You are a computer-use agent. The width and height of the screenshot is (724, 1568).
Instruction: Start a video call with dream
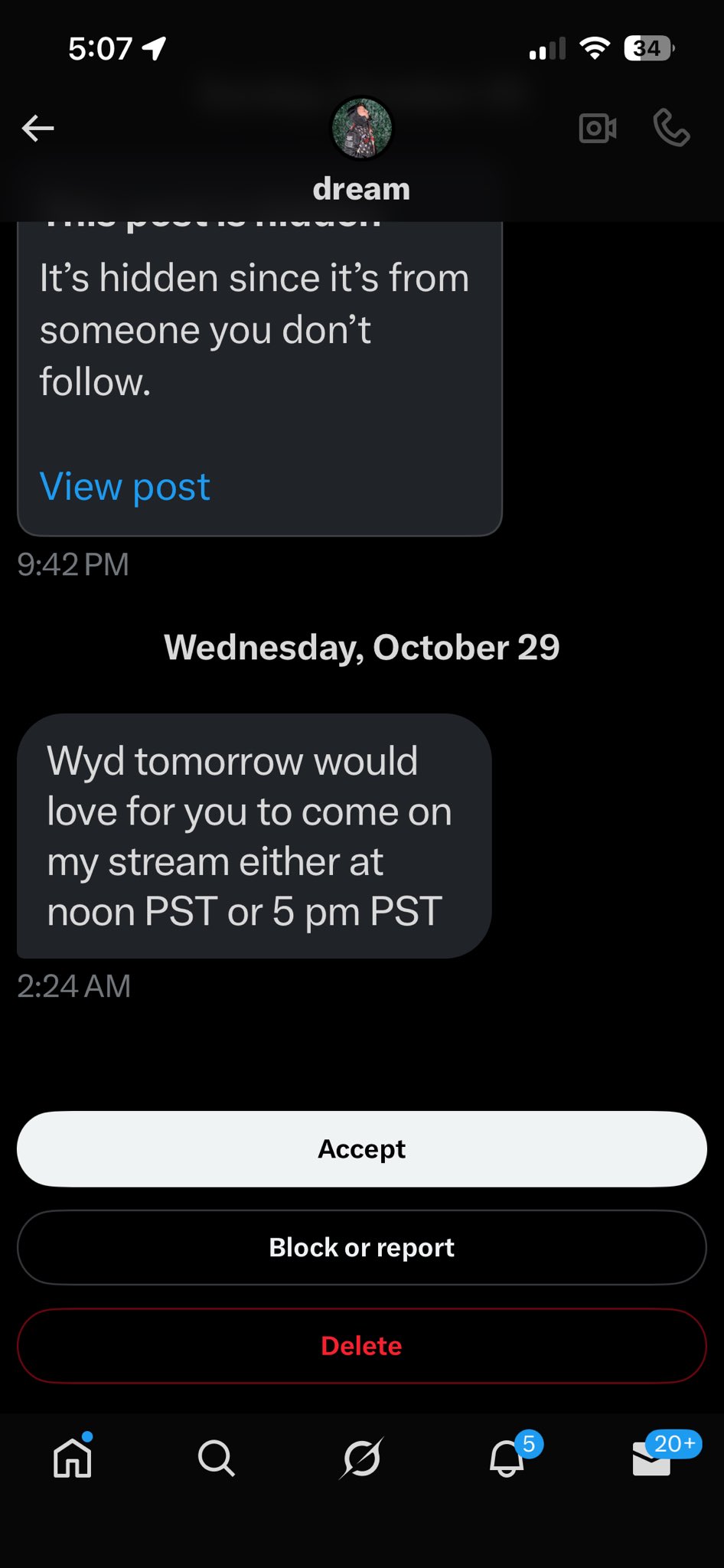597,128
